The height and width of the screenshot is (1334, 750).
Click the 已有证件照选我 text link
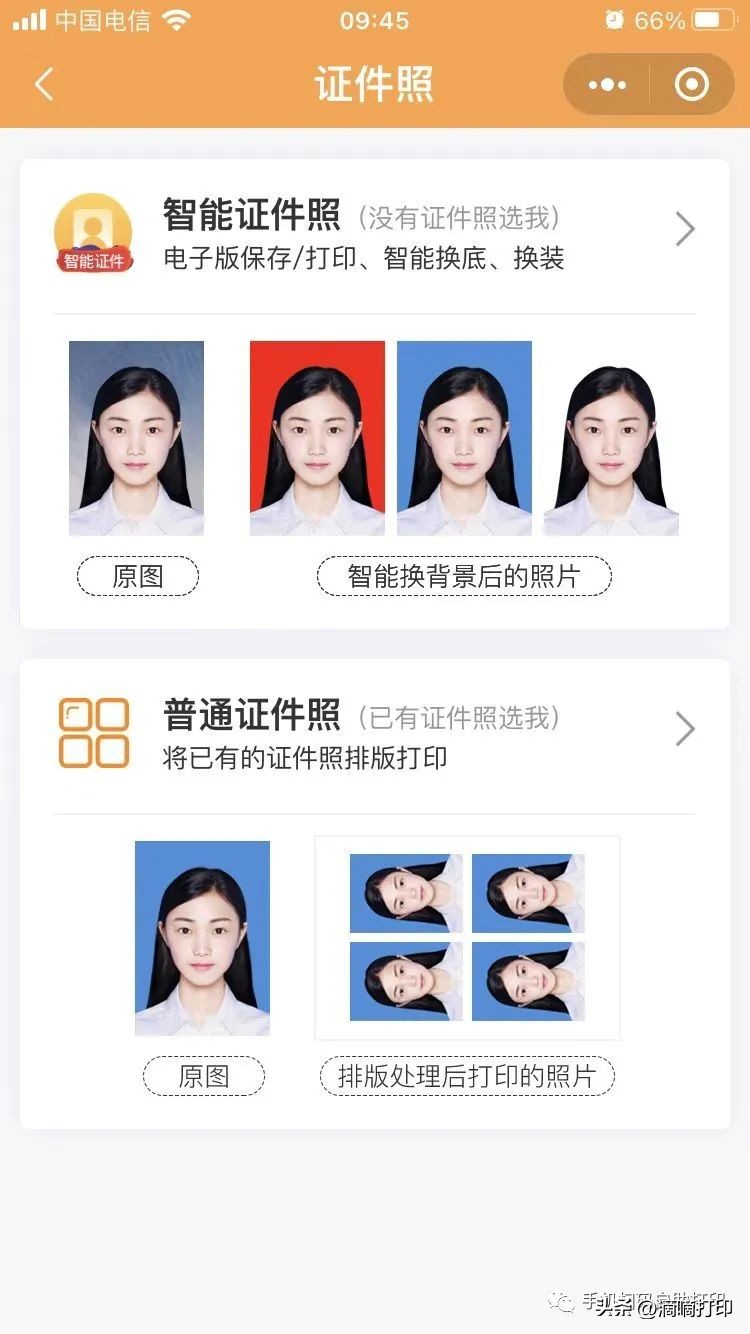point(460,717)
